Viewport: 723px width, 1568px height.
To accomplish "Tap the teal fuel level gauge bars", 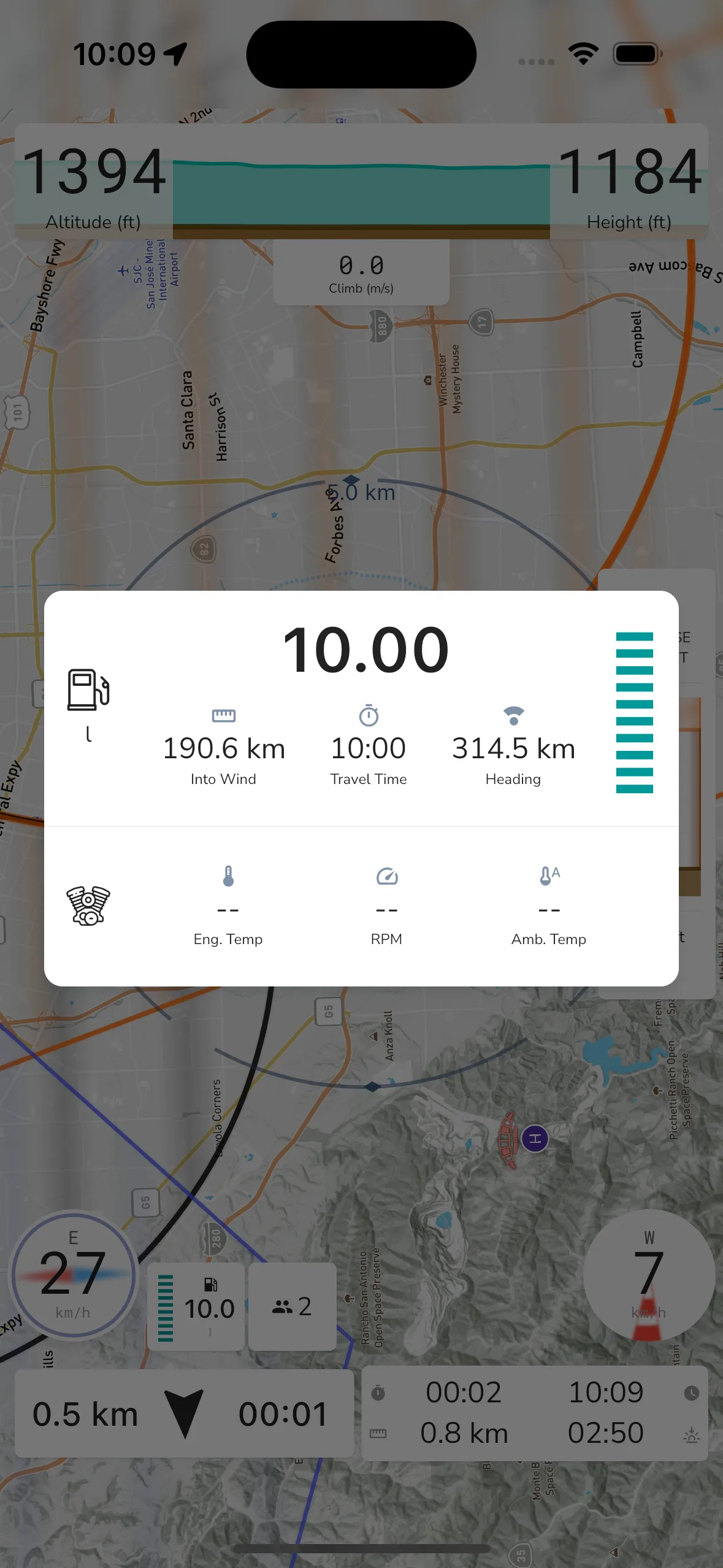I will (x=634, y=713).
